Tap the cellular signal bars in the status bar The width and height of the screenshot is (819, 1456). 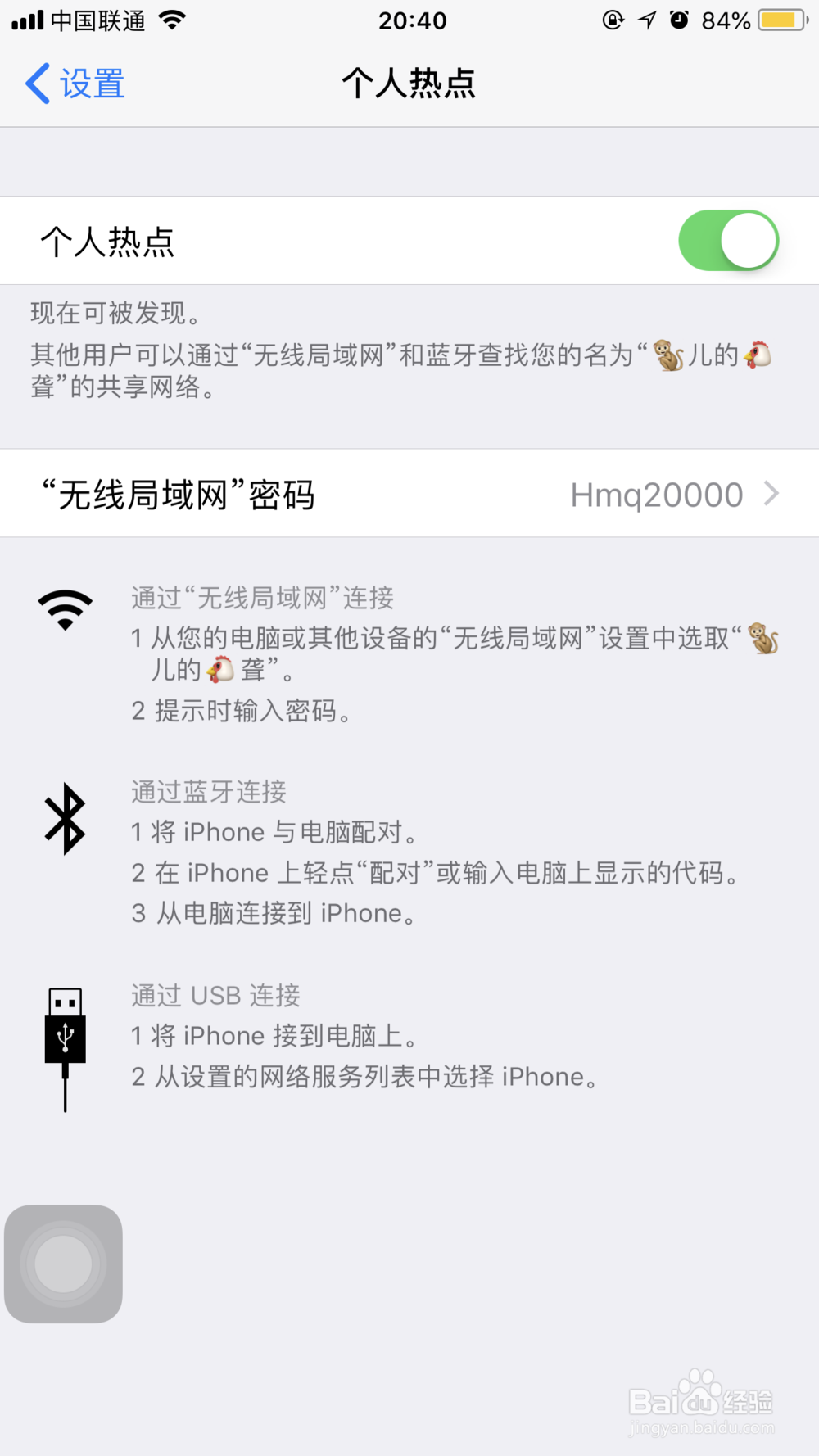pos(27,20)
